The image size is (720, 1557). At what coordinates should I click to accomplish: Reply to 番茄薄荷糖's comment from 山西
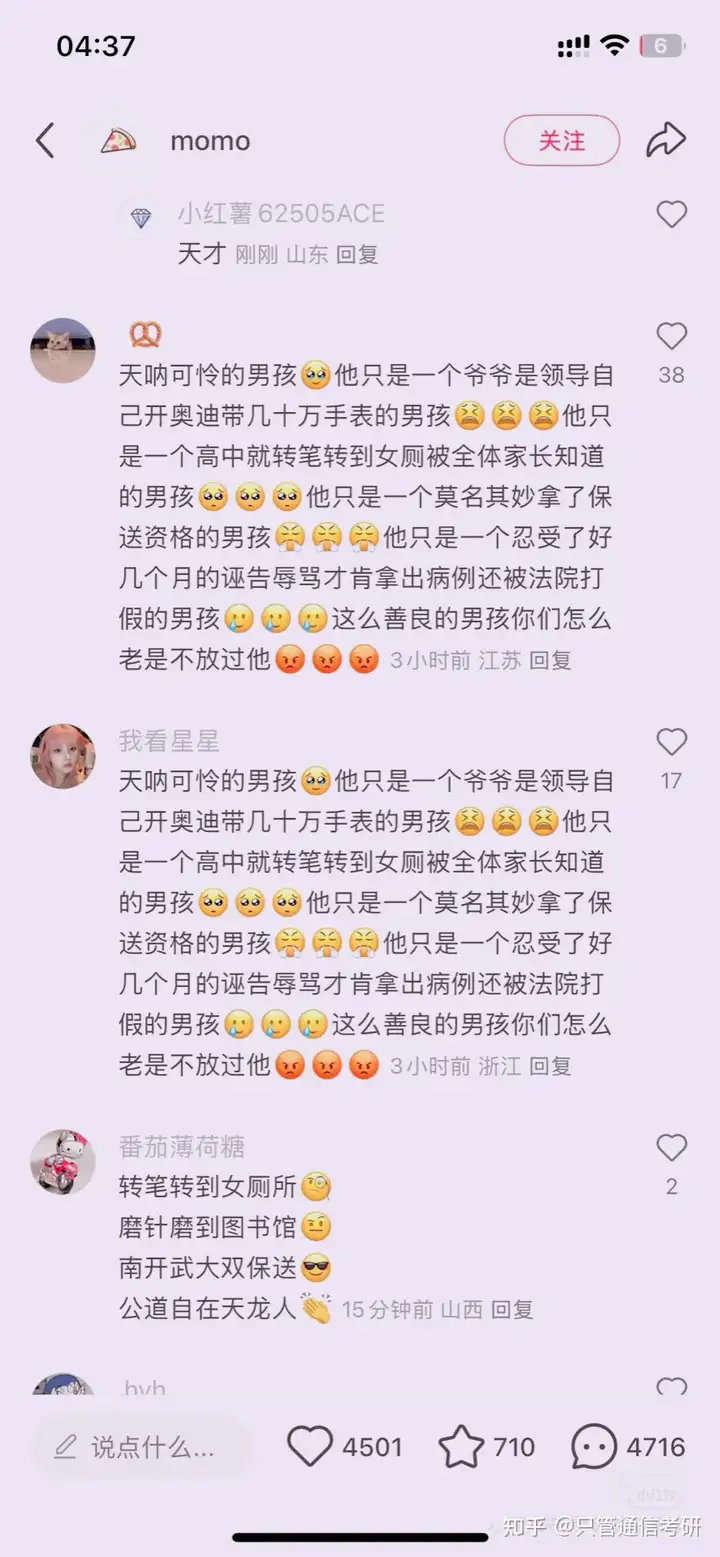tap(512, 1309)
